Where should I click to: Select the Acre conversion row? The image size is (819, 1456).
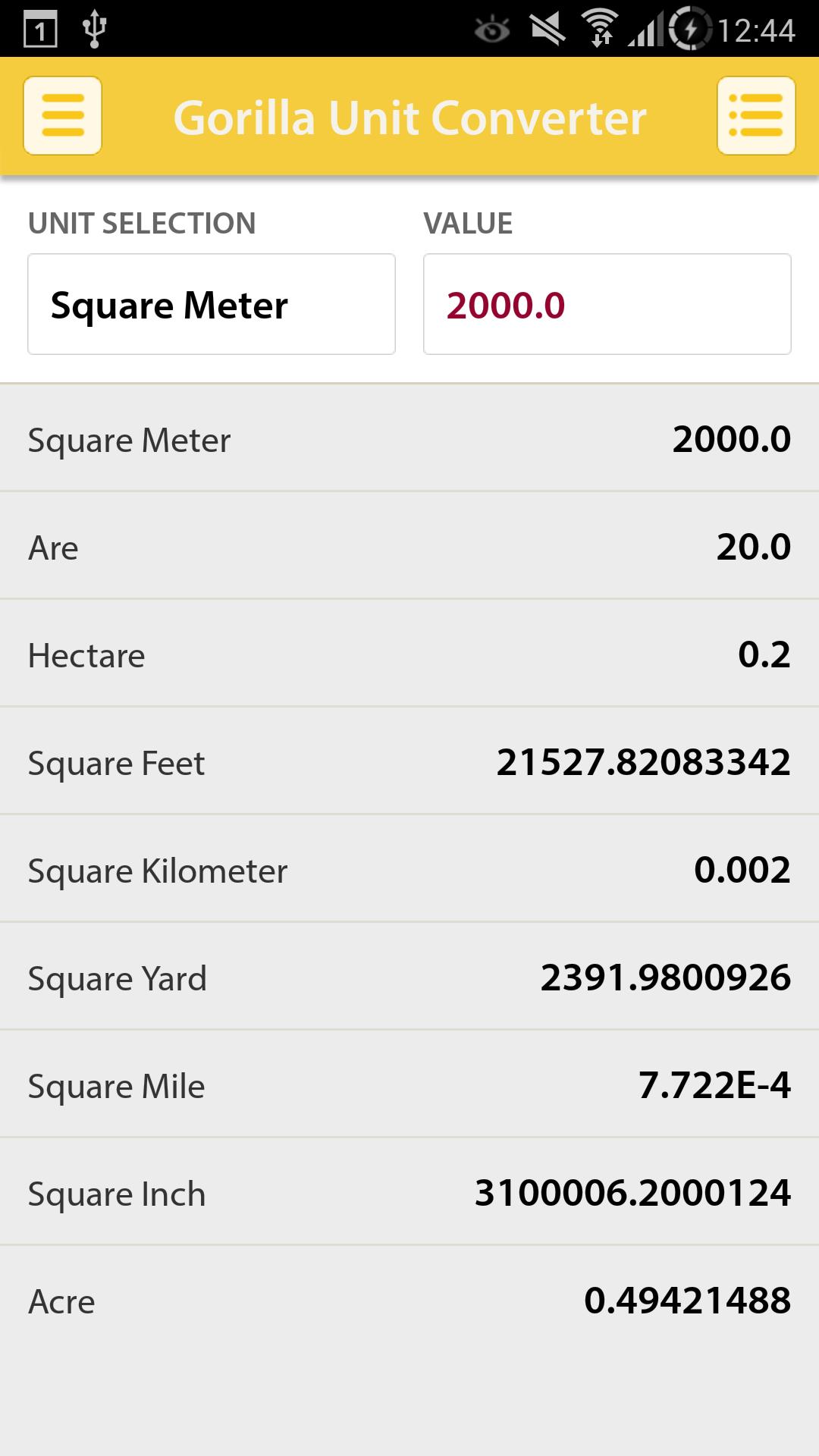pos(409,1301)
